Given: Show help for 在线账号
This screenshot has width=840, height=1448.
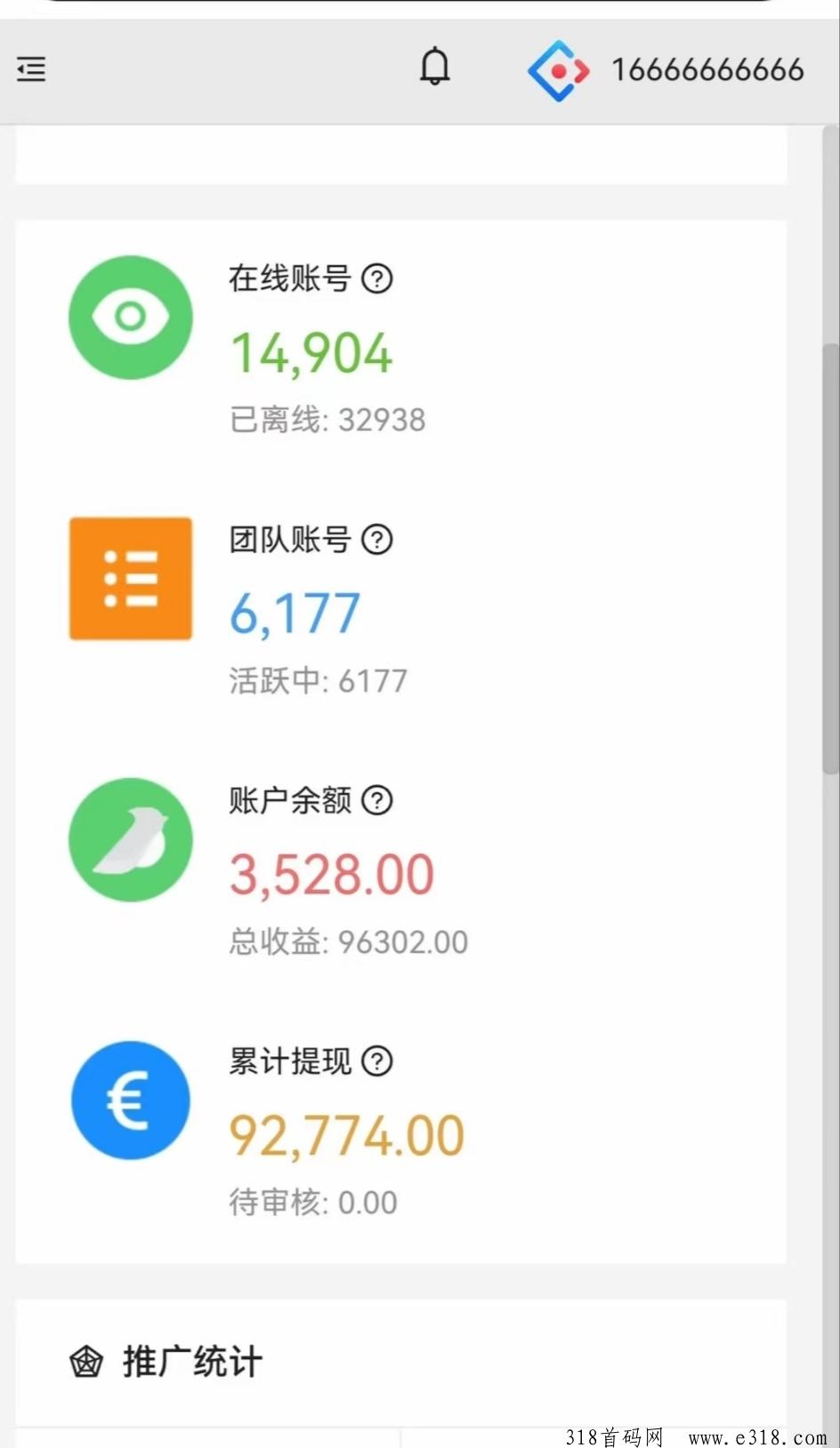Looking at the screenshot, I should pyautogui.click(x=377, y=279).
